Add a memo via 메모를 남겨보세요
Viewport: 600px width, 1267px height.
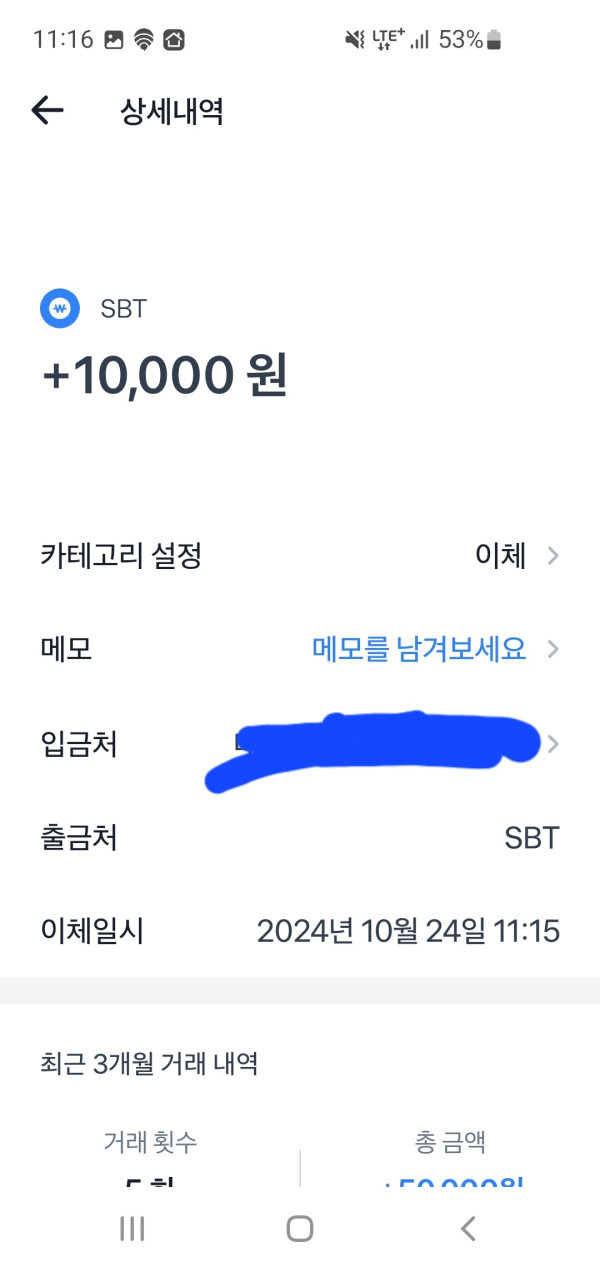pyautogui.click(x=419, y=649)
